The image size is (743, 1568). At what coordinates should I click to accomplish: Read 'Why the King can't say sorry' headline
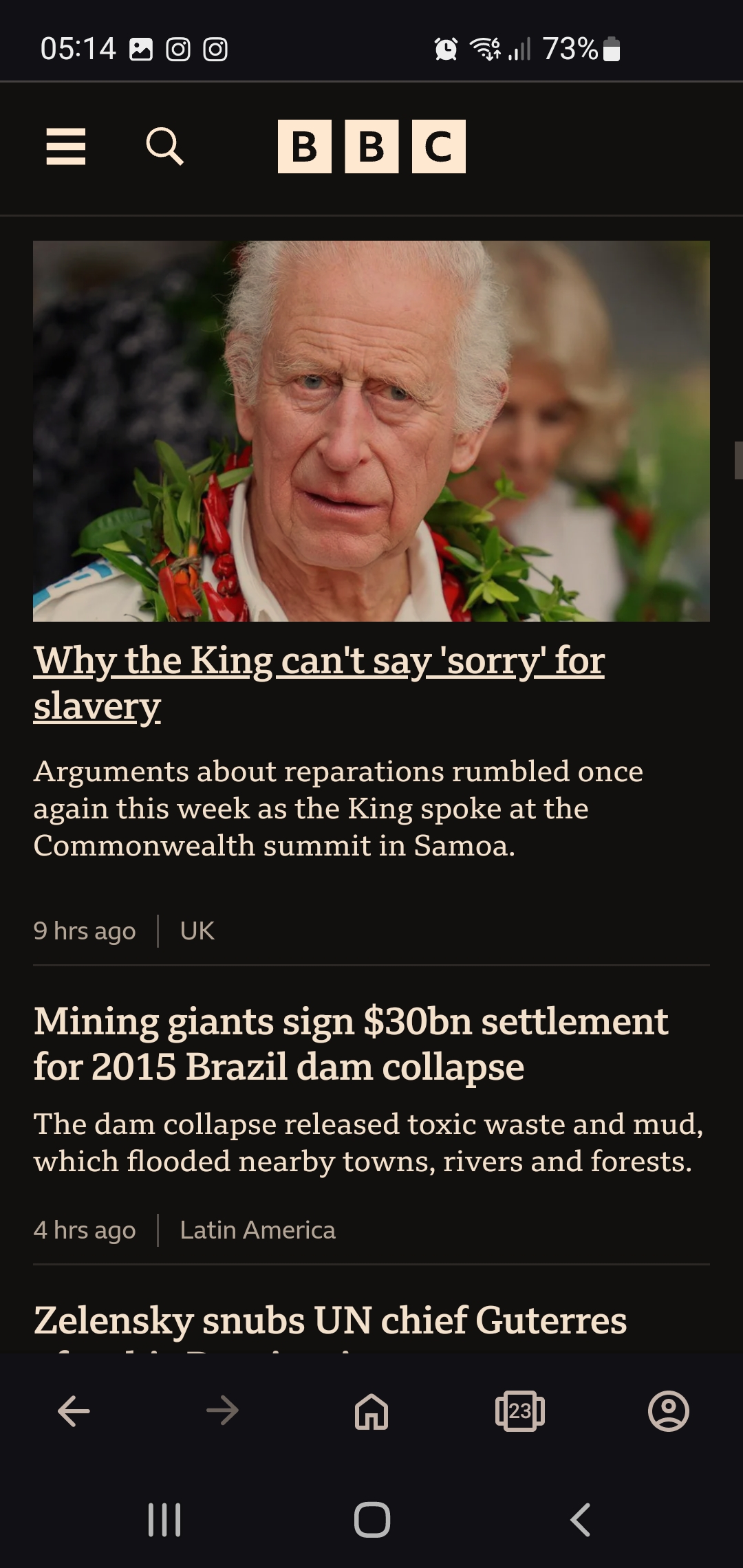pos(319,683)
